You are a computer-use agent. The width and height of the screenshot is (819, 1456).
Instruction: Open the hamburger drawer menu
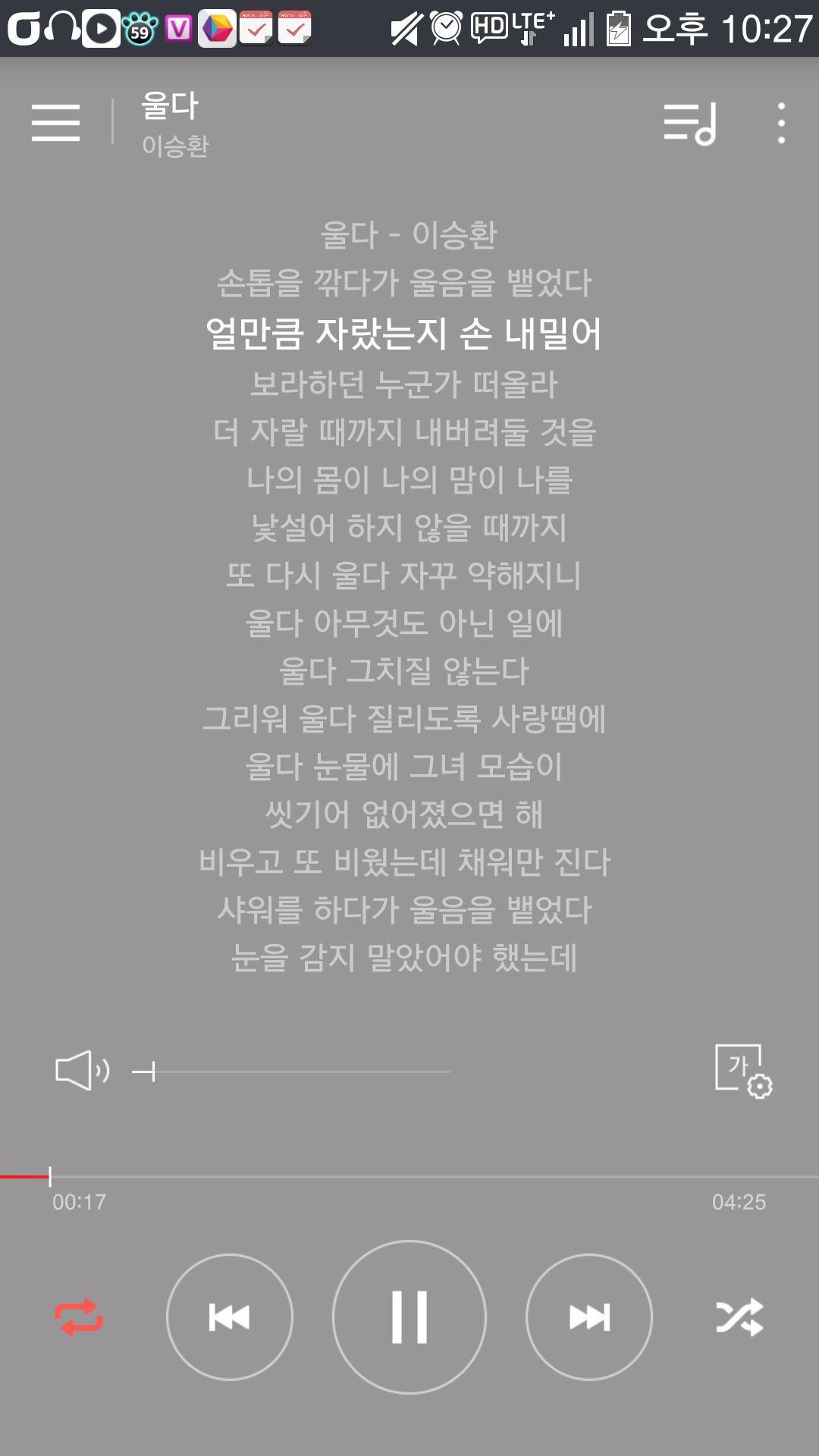tap(55, 123)
